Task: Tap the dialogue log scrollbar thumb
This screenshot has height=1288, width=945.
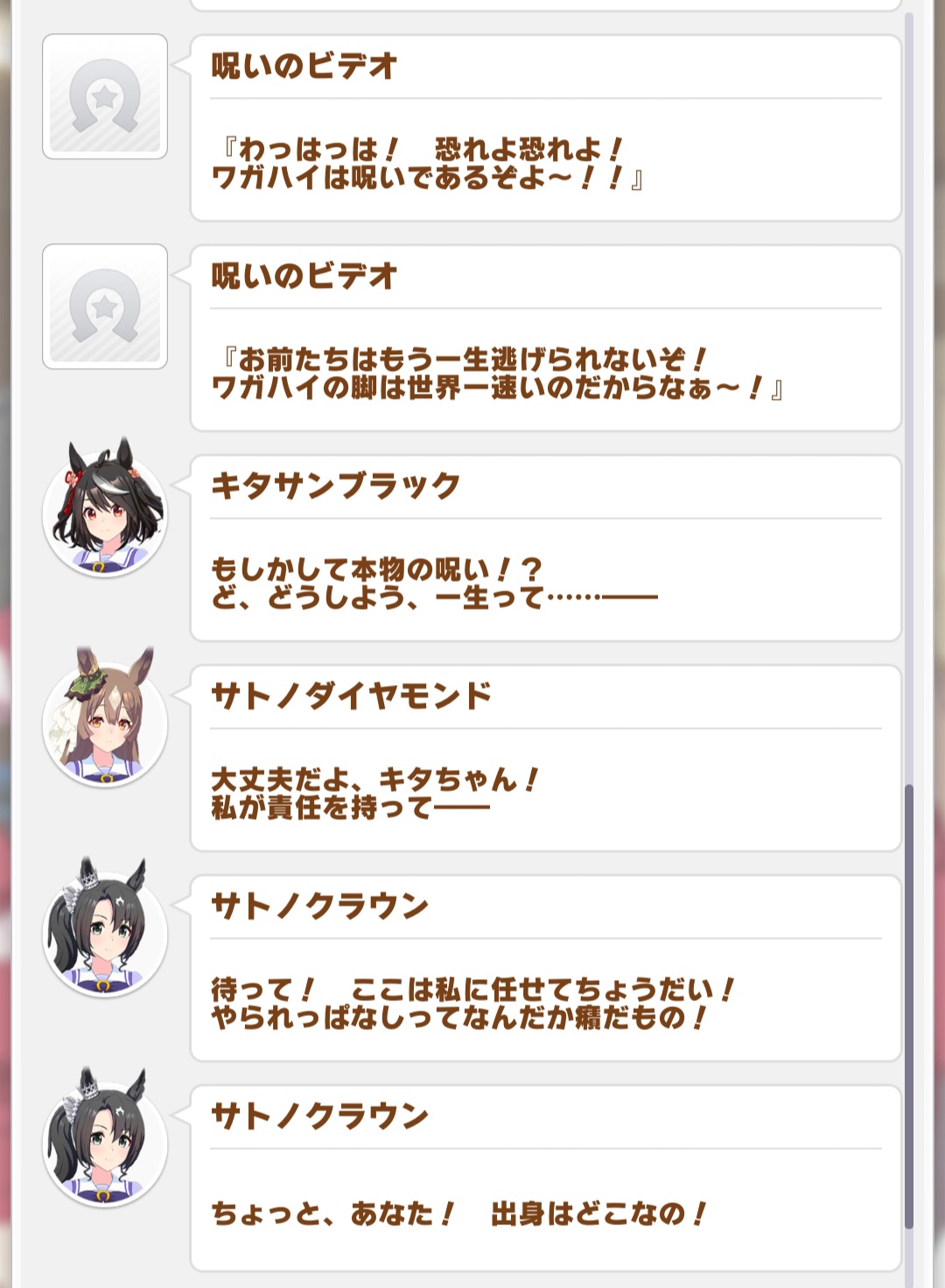Action: click(908, 1006)
